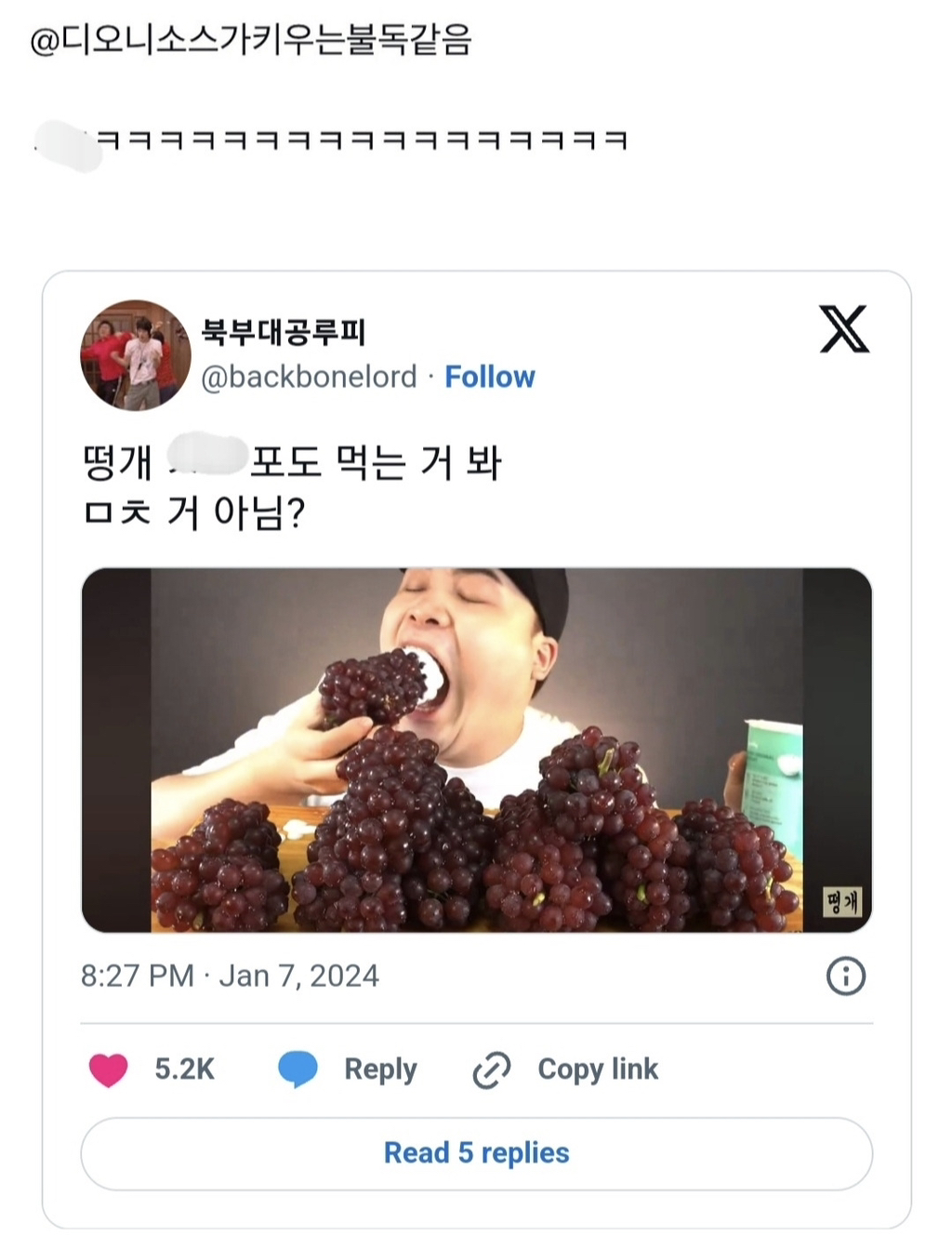The image size is (952, 1249).
Task: Read 5 replies on the tweet
Action: 476,1153
